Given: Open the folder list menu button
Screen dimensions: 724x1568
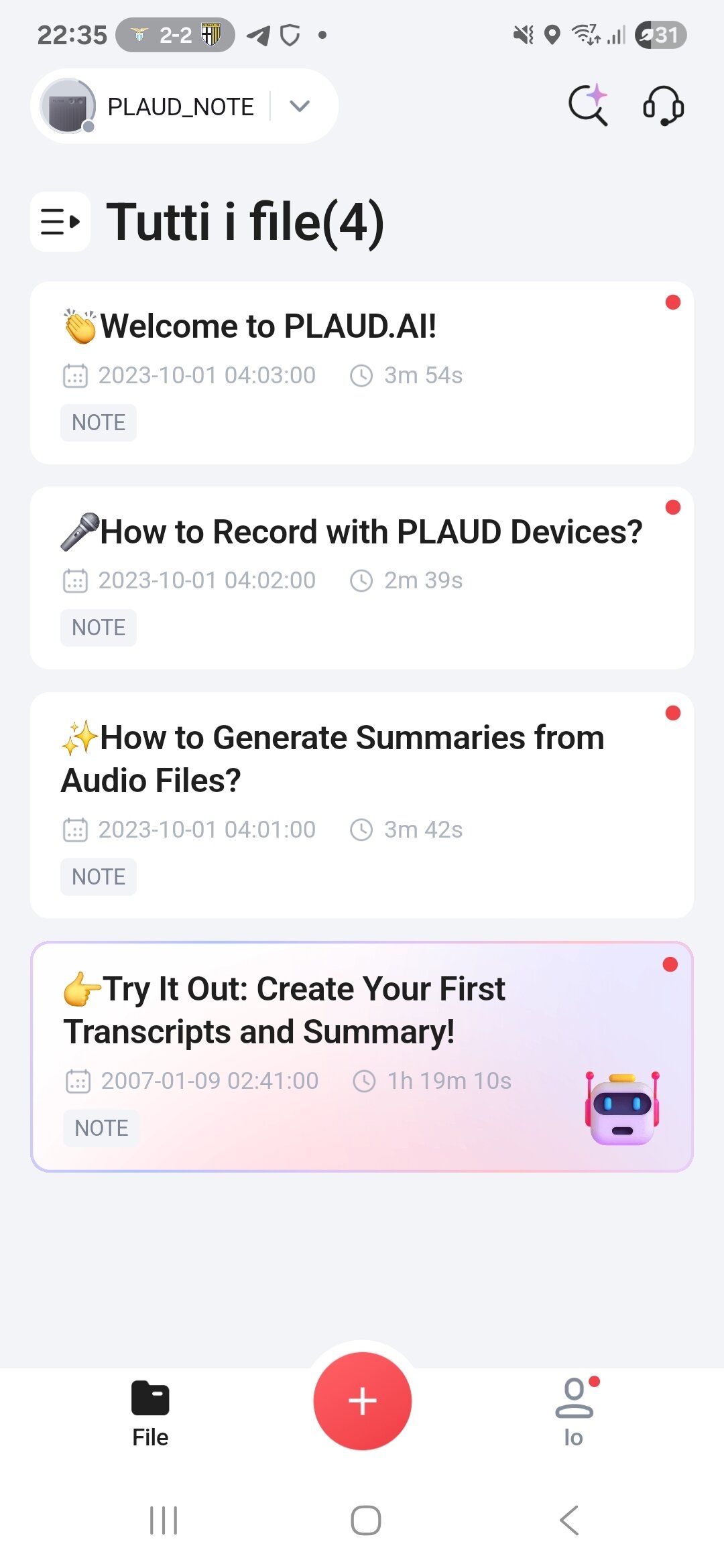Looking at the screenshot, I should 60,222.
